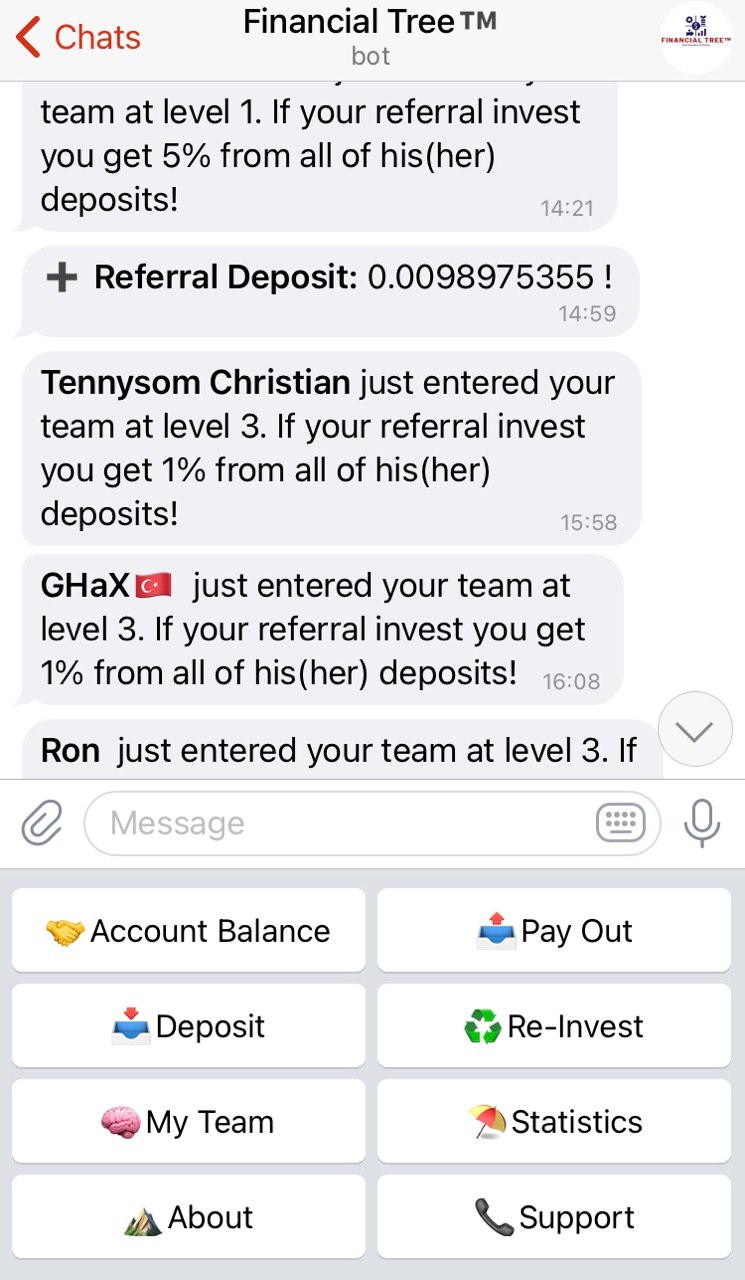
Task: Check Account Balance
Action: (x=188, y=931)
